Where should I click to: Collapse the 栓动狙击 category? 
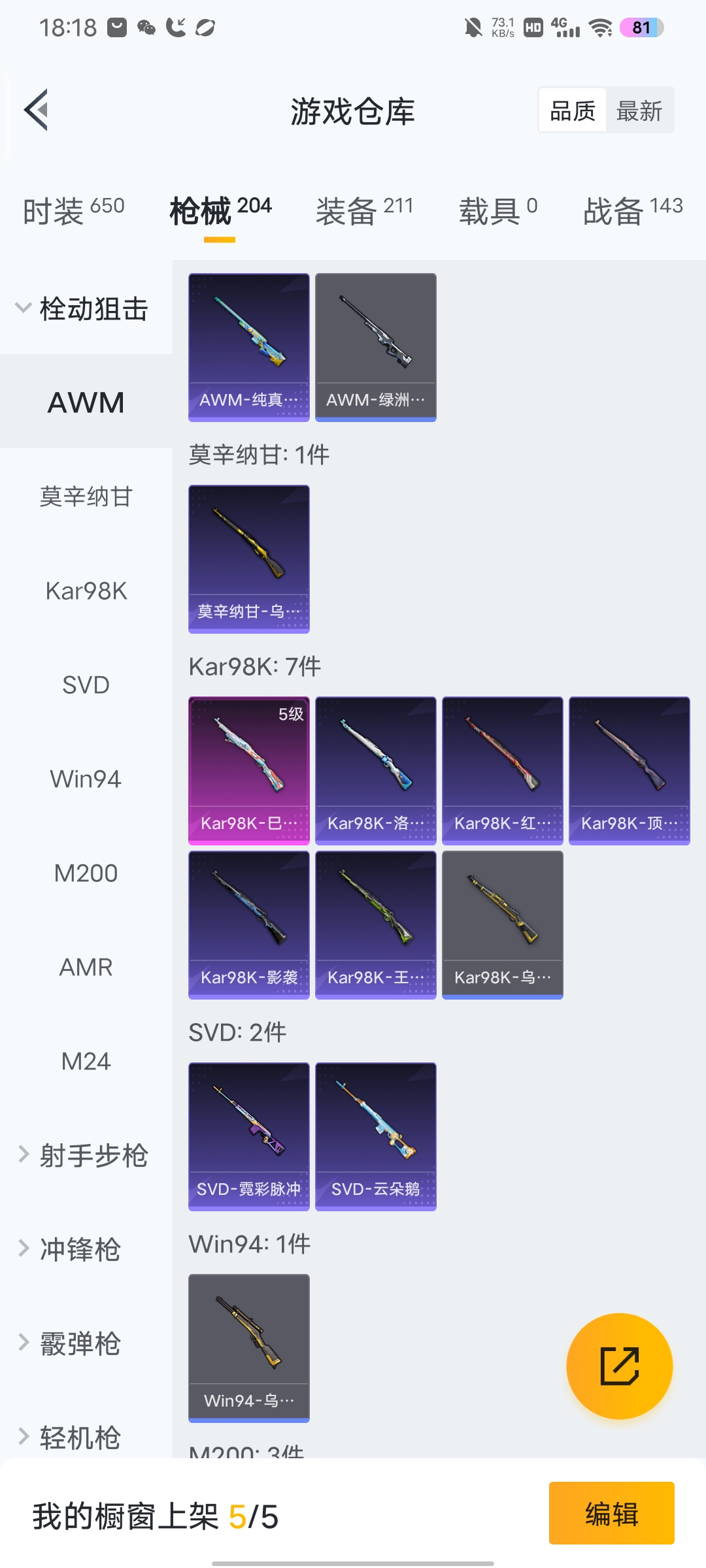(85, 308)
